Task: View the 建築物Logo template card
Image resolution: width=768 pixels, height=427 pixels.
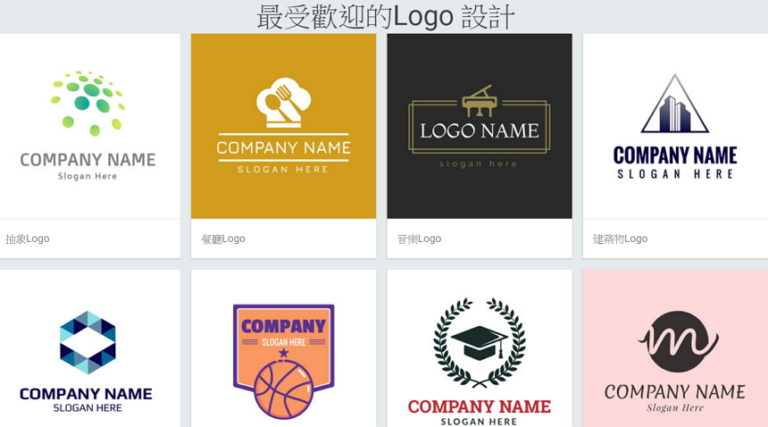Action: tap(675, 126)
